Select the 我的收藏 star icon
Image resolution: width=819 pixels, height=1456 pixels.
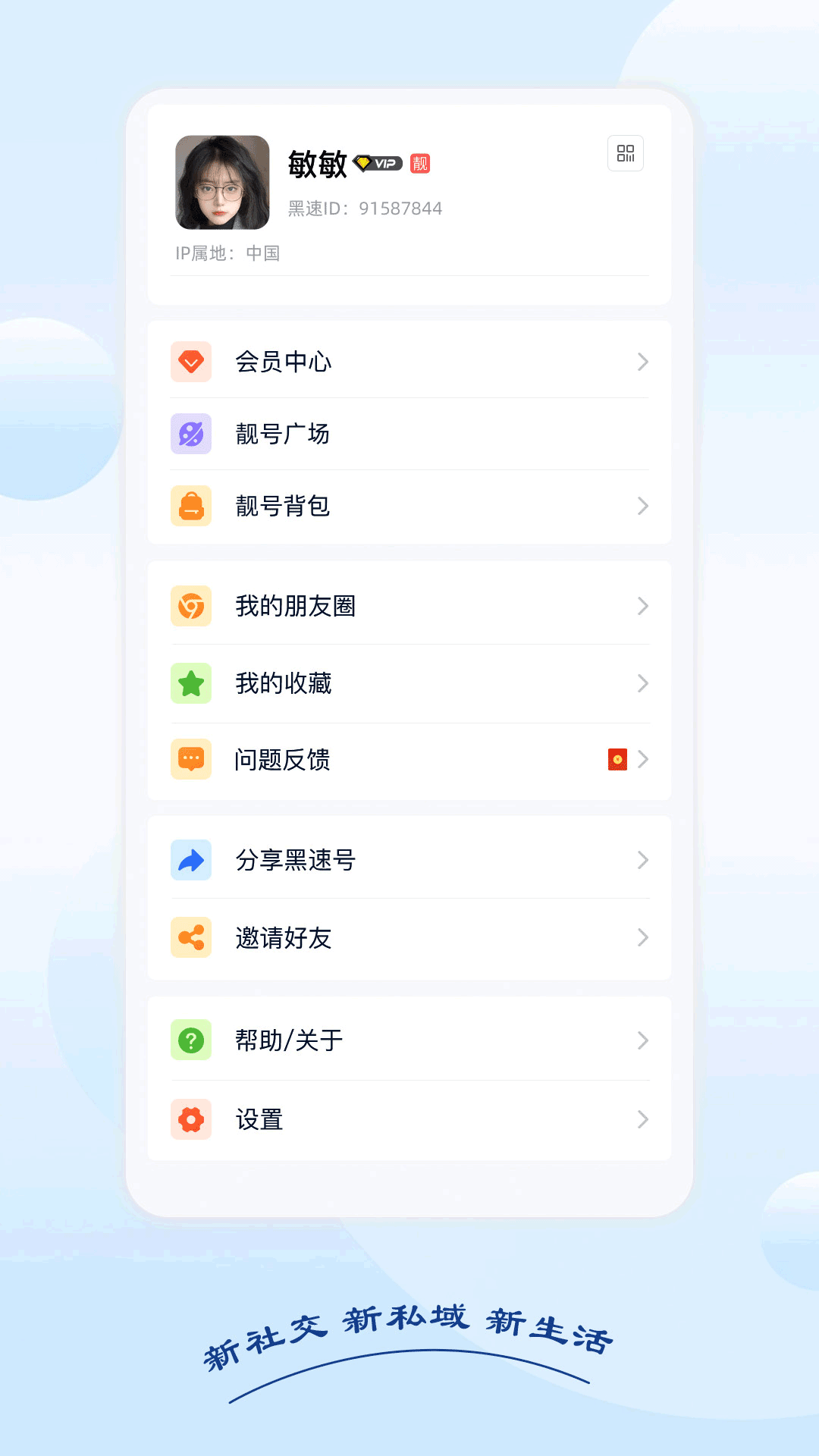coord(191,683)
